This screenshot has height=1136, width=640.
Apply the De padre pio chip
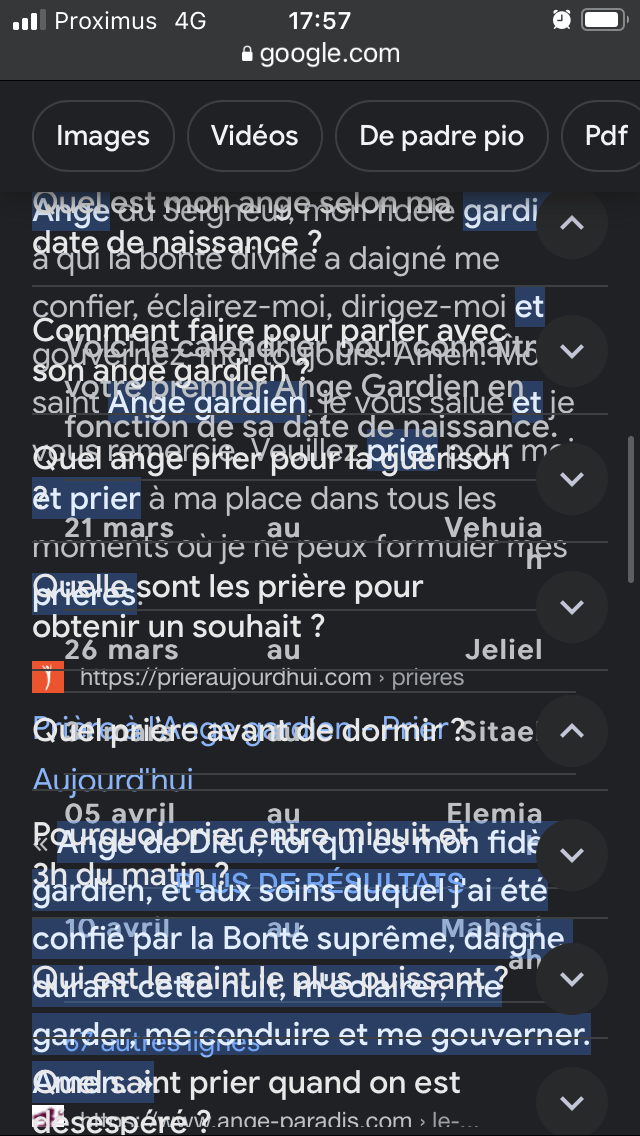[x=441, y=136]
